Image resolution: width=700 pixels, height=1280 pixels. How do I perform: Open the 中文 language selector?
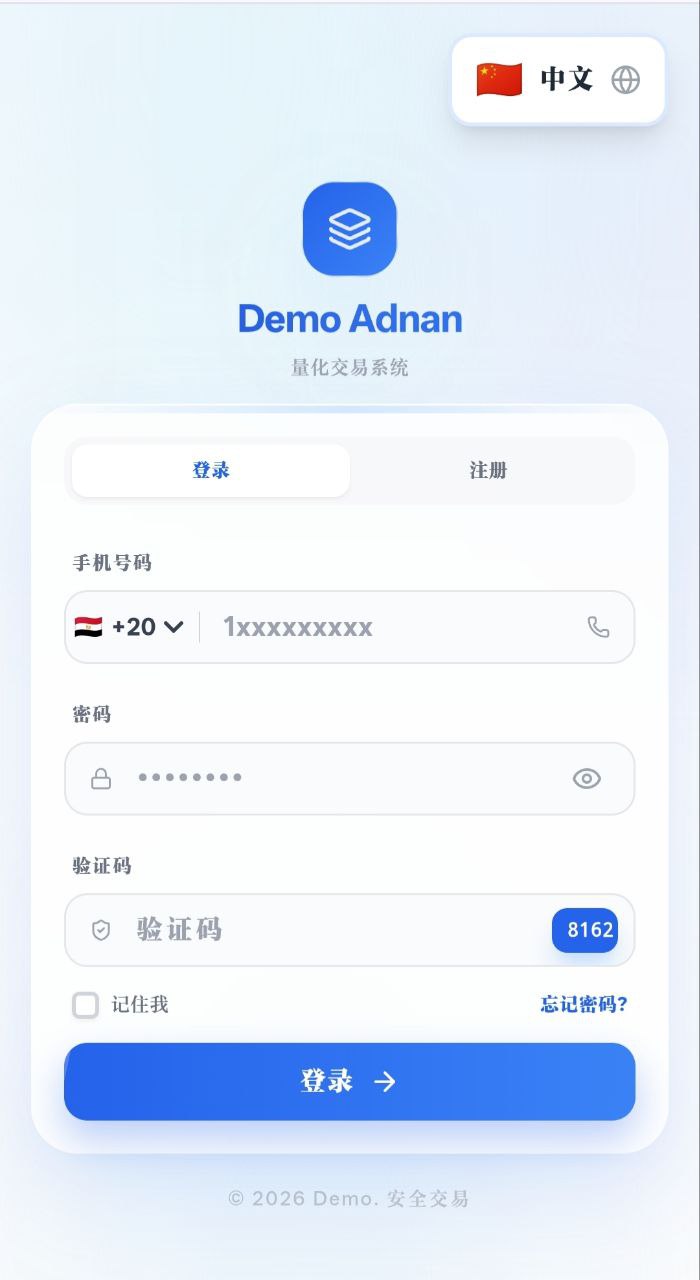pos(558,80)
